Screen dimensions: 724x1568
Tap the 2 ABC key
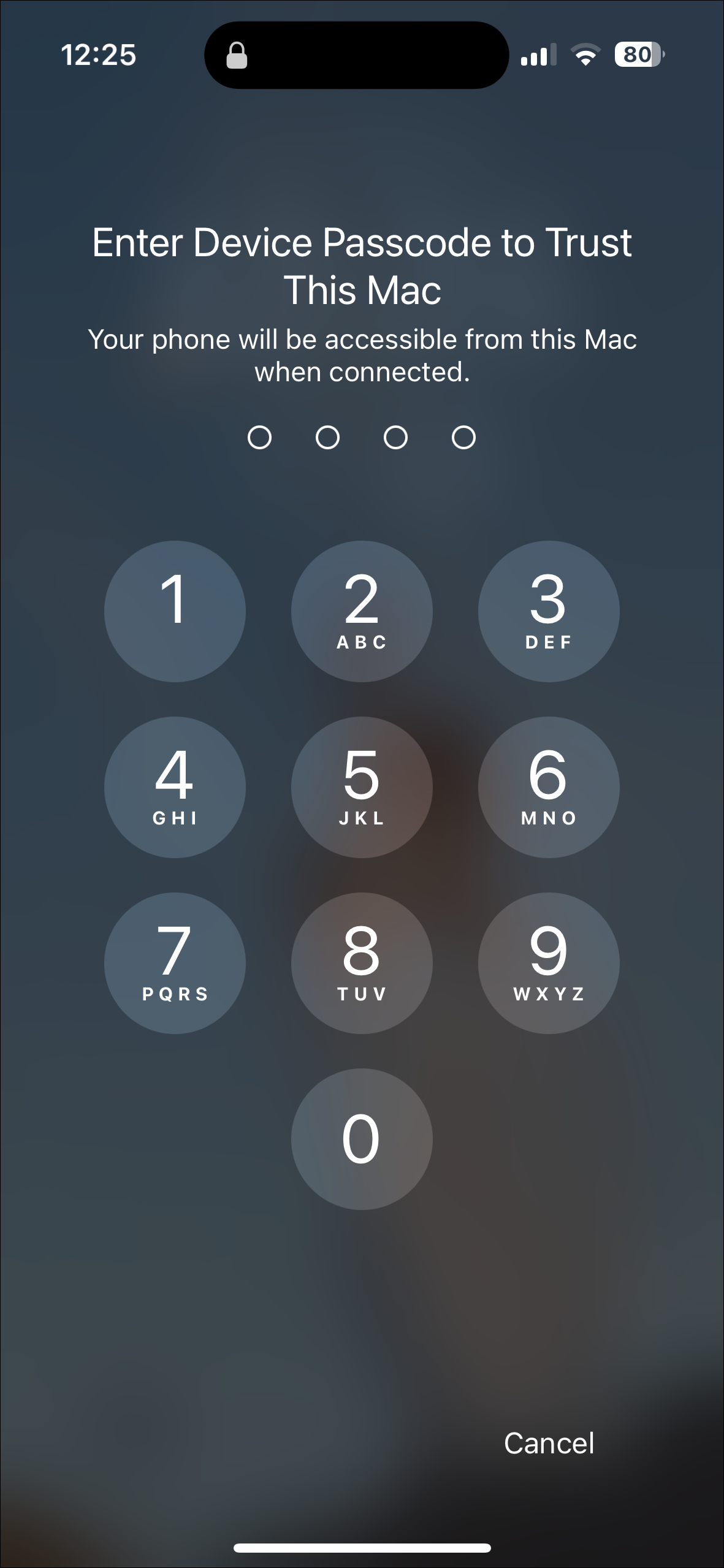(x=362, y=611)
